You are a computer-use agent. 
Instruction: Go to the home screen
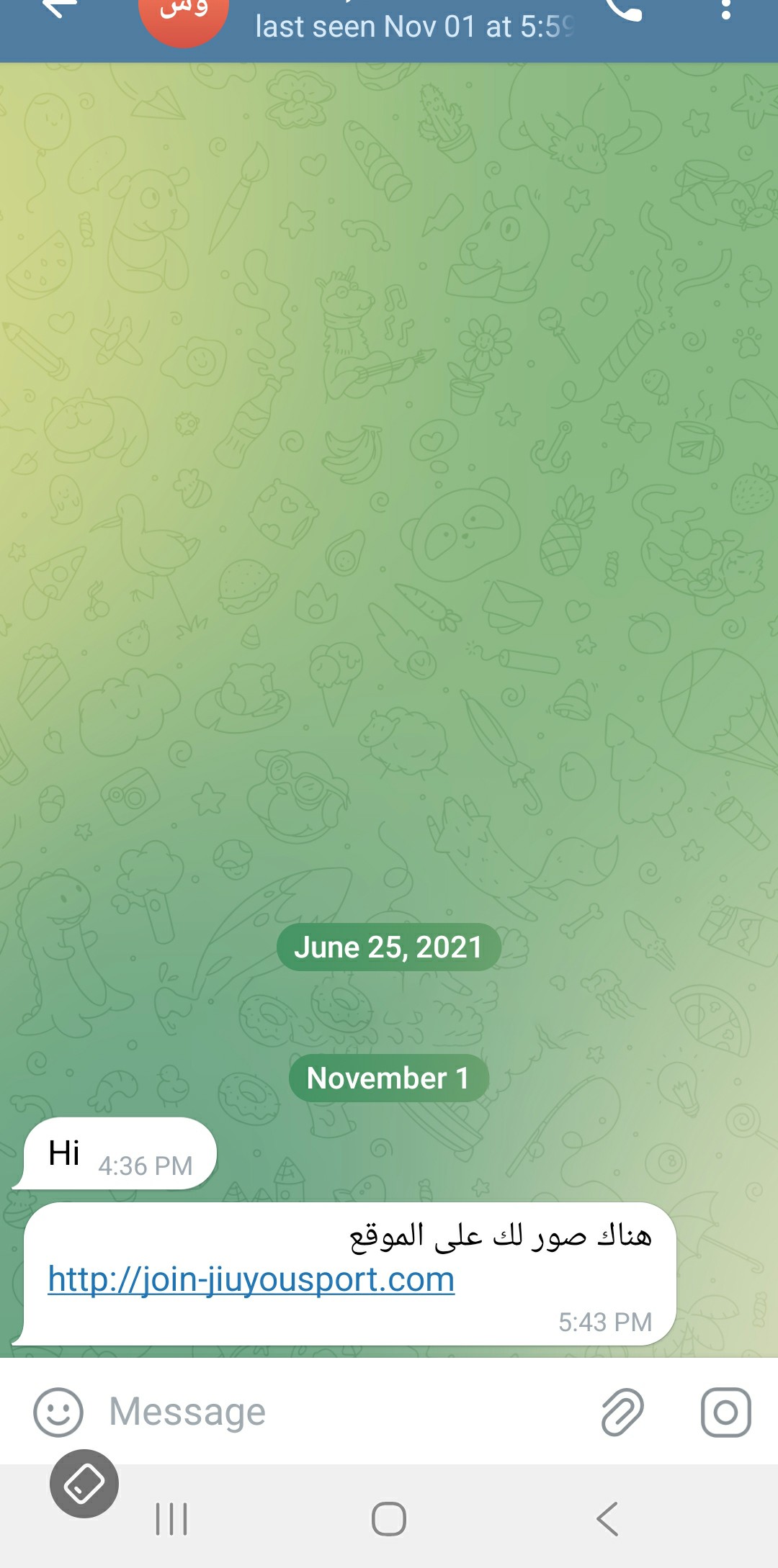[389, 1519]
